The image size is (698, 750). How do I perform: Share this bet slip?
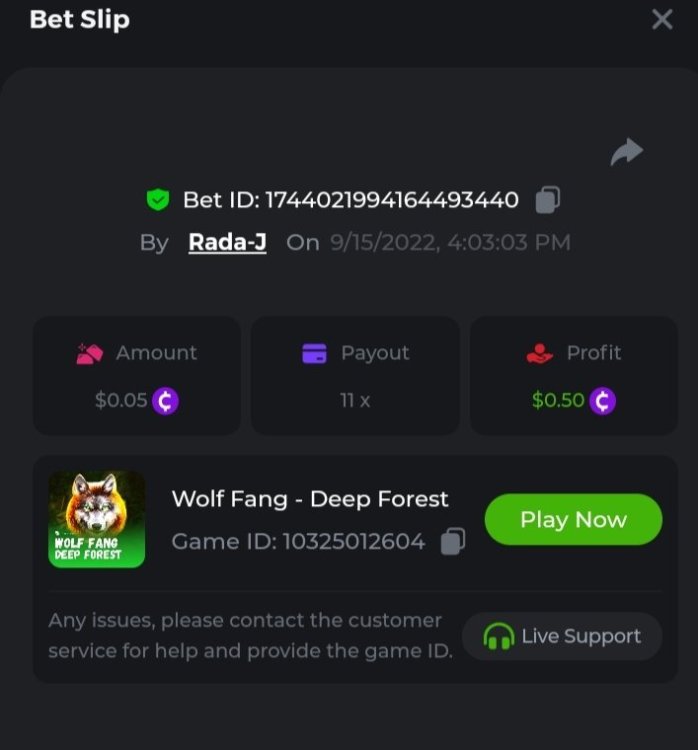(626, 152)
